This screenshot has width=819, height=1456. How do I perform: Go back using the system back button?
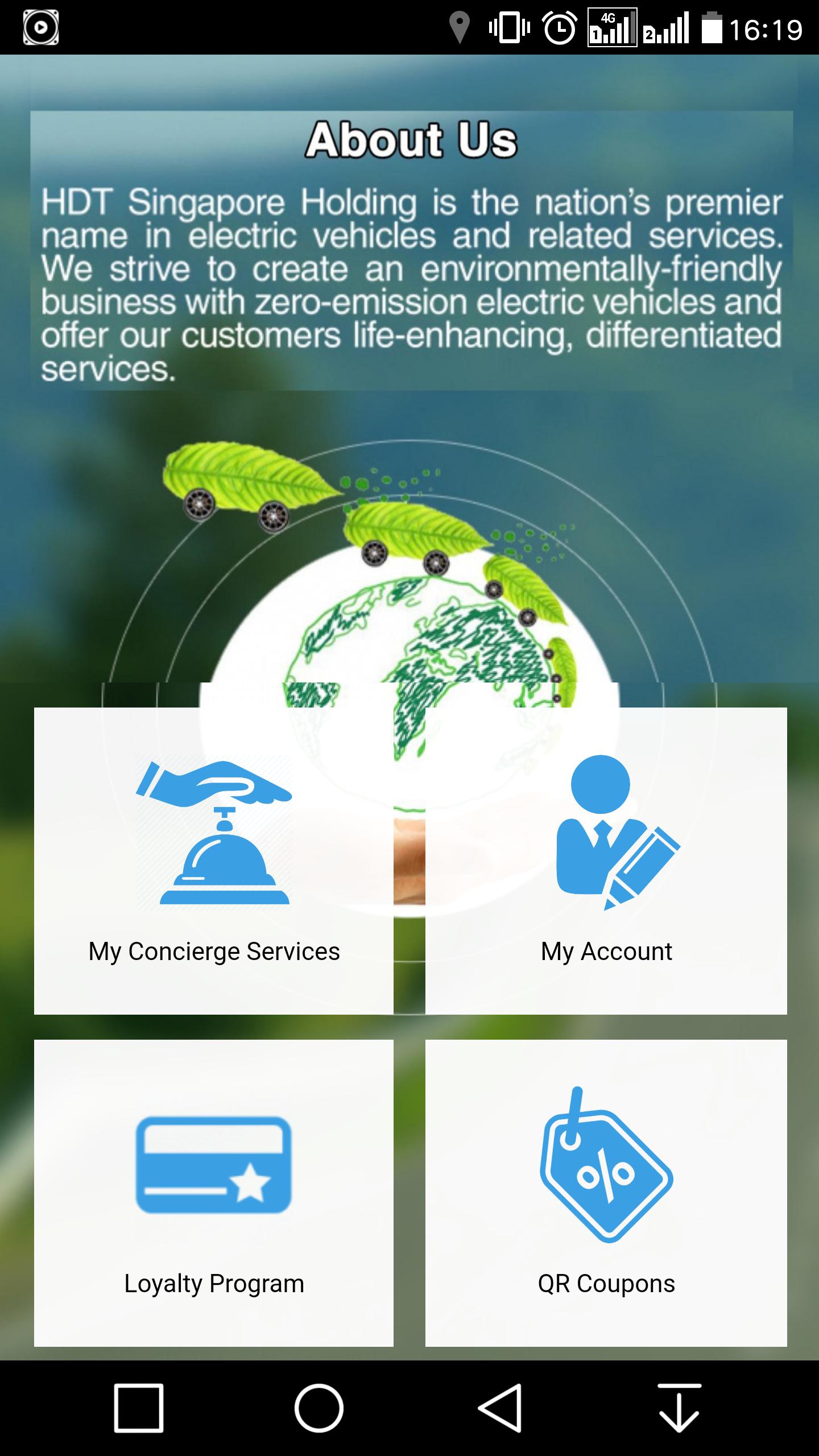coord(500,1408)
